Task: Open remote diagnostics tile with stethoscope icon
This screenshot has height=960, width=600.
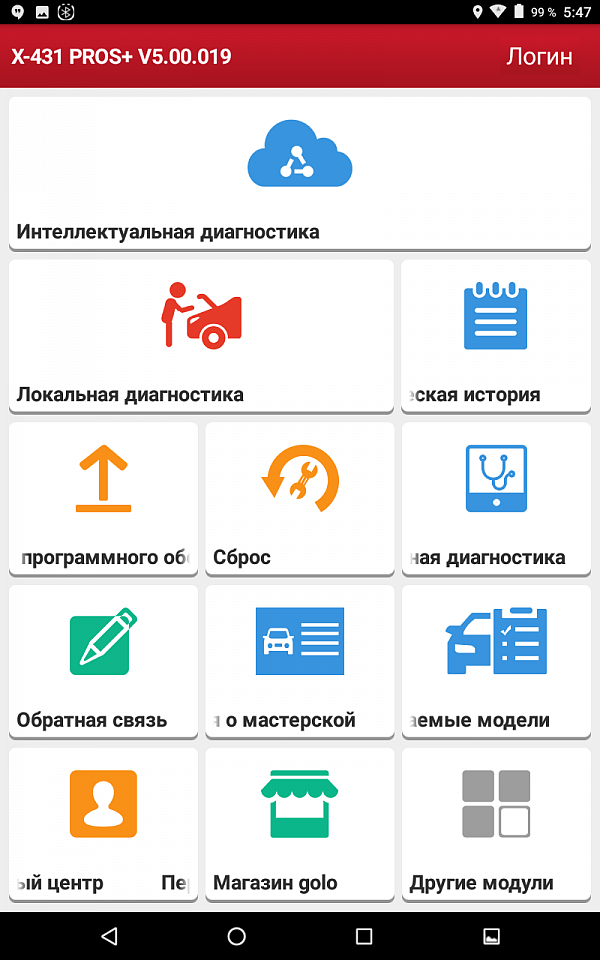Action: [x=496, y=498]
